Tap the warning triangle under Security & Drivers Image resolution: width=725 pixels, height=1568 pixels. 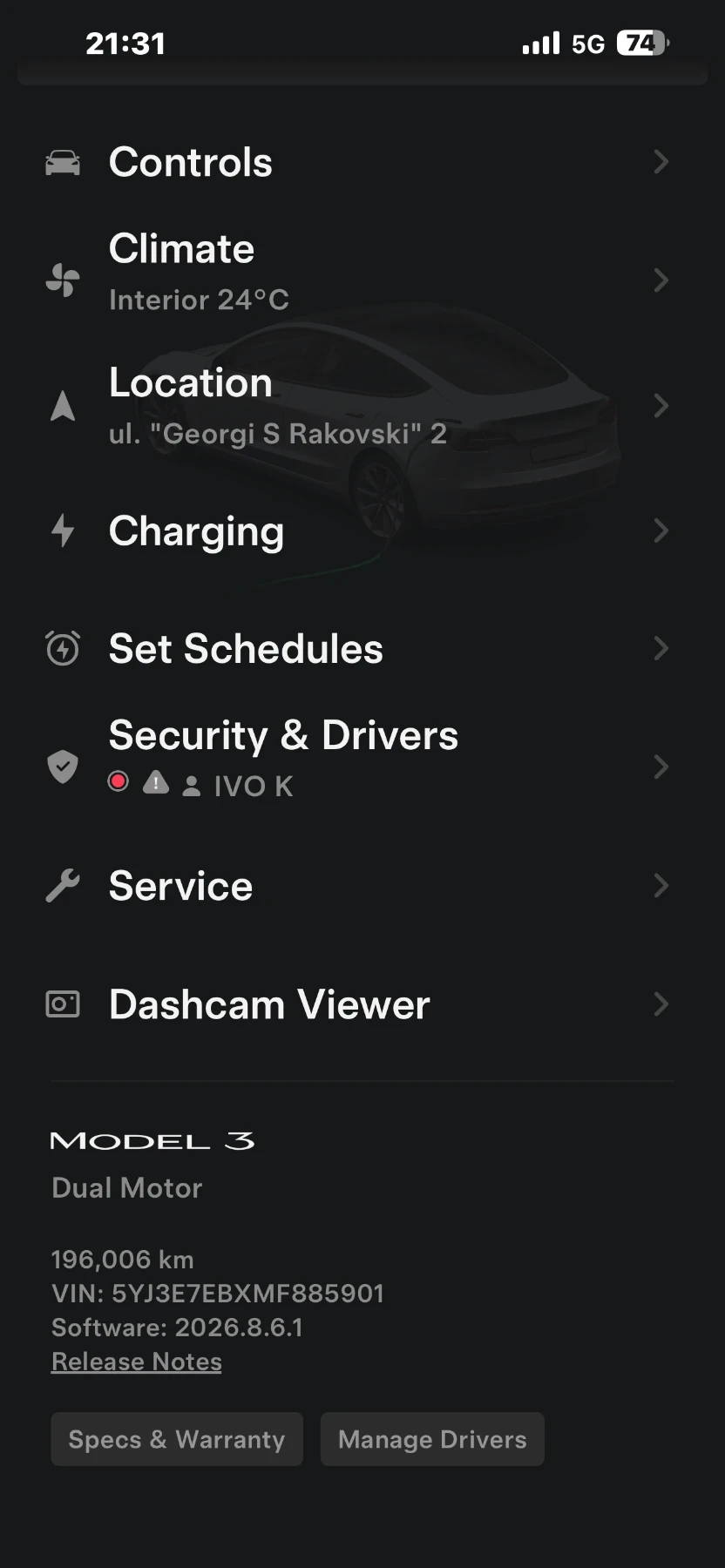coord(155,783)
